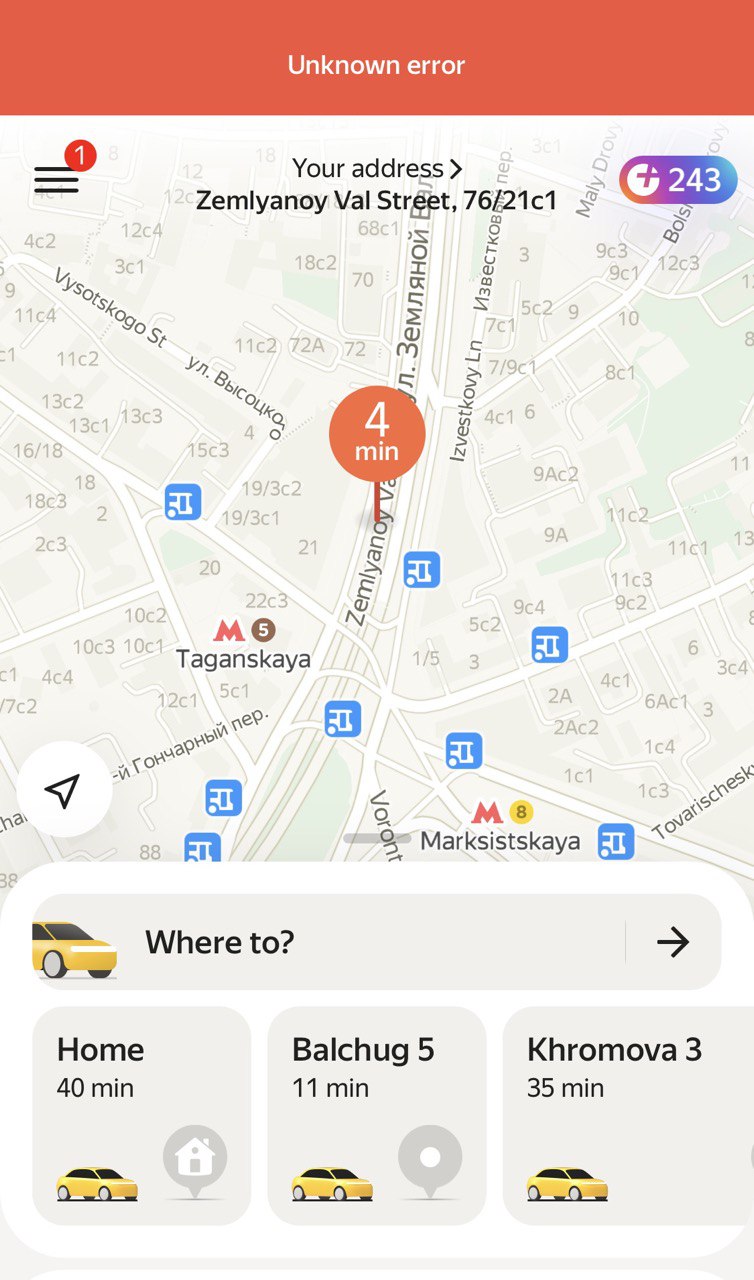Open the side menu with notification badge
Screen dimensions: 754x1280
[x=57, y=180]
